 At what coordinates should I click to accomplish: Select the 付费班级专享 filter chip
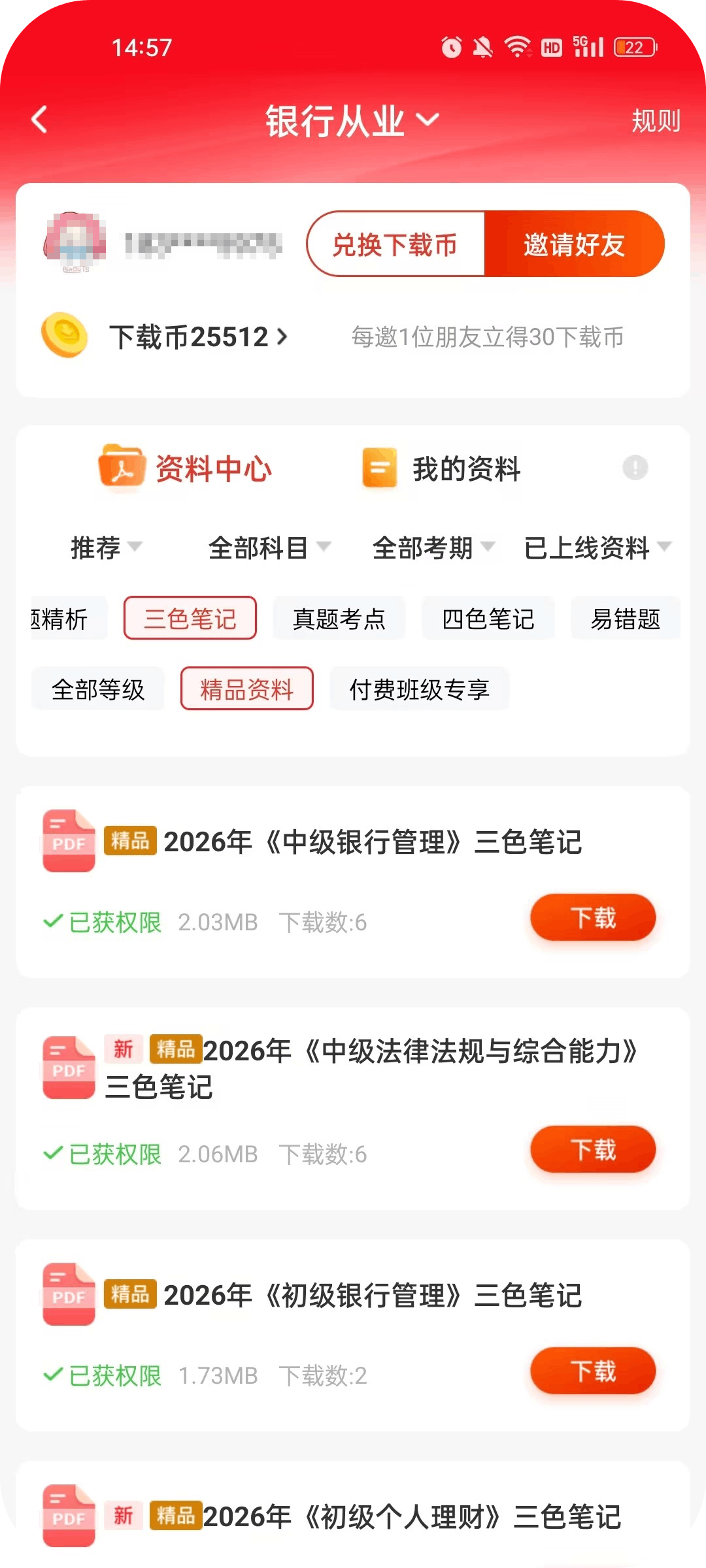coord(419,688)
